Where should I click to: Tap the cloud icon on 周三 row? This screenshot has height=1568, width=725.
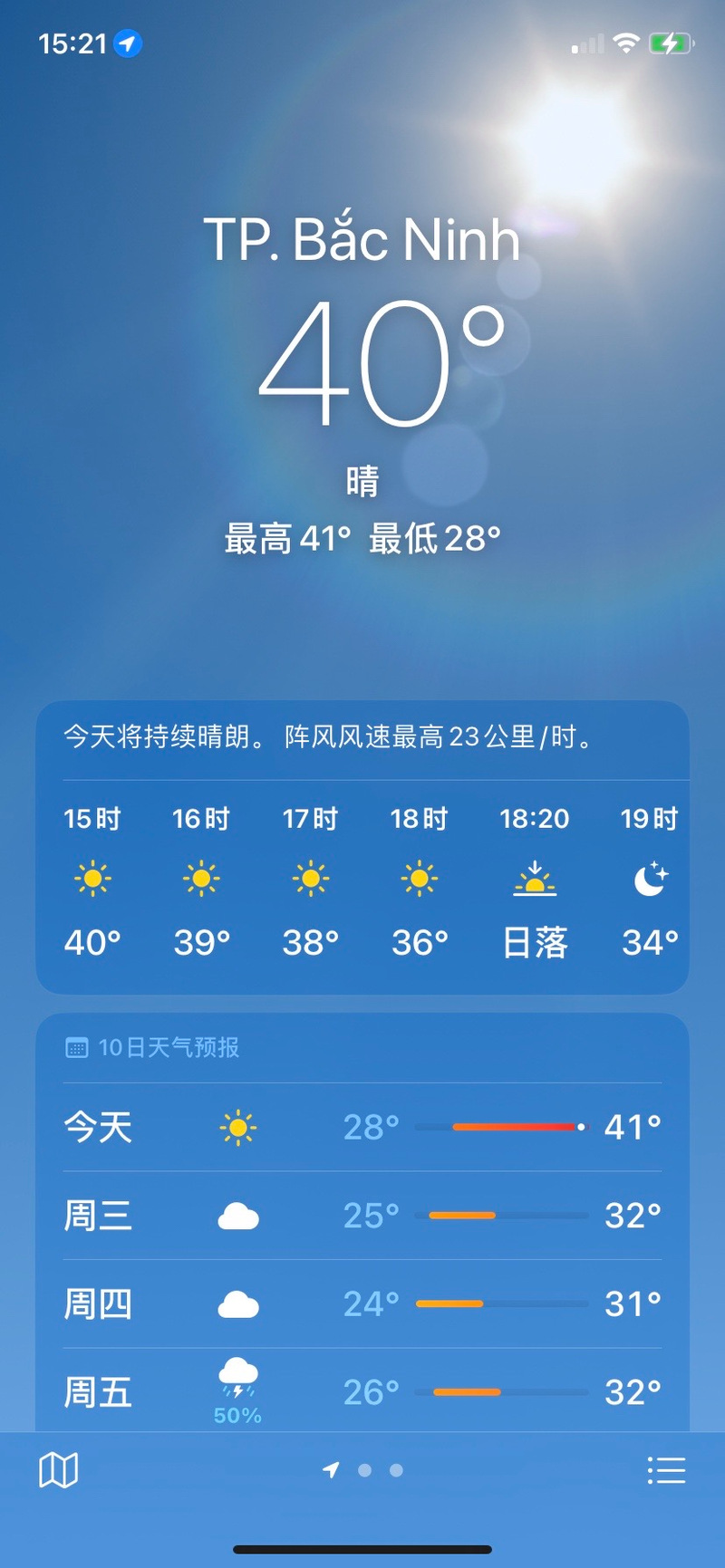pos(237,1216)
